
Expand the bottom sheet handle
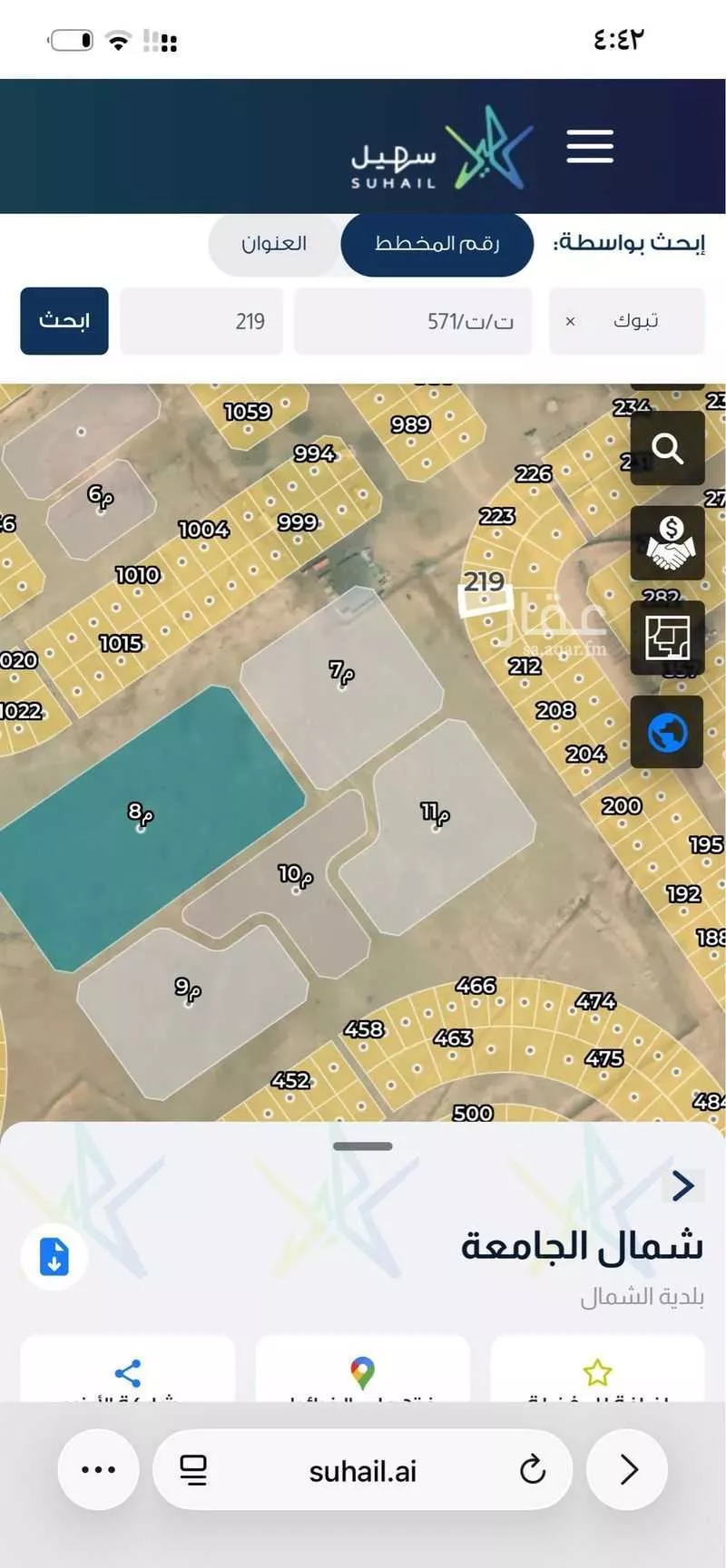[x=363, y=1146]
